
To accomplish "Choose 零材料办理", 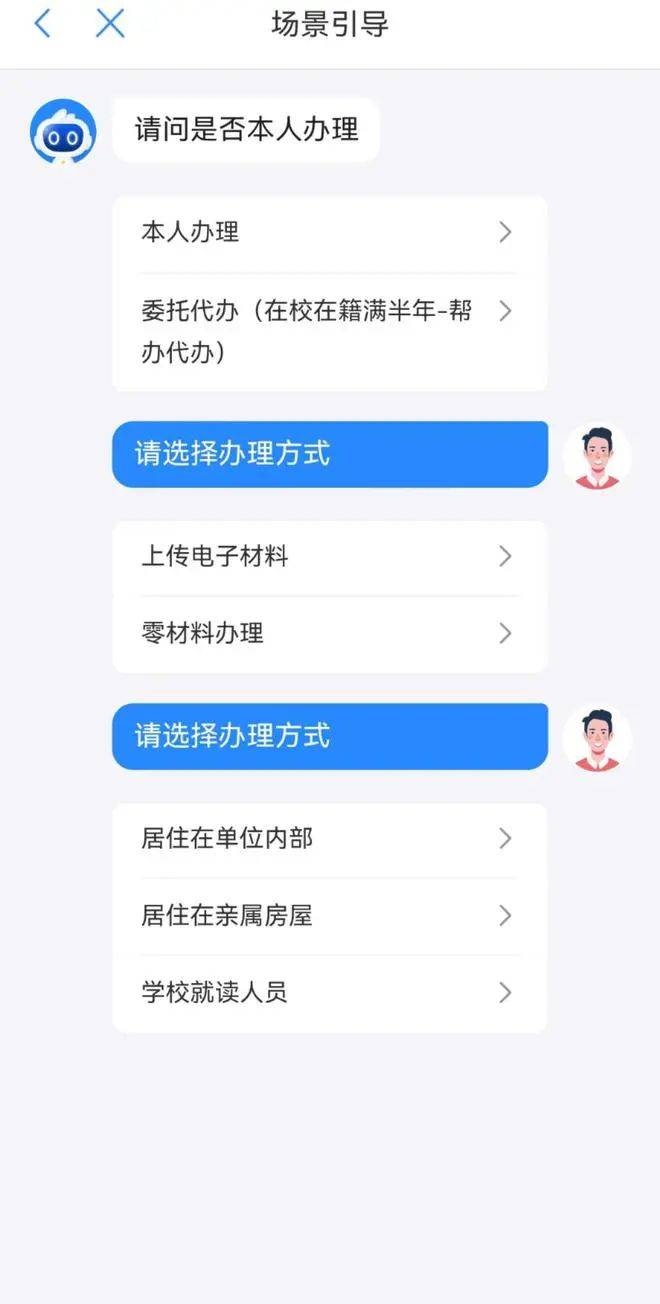I will [x=328, y=633].
